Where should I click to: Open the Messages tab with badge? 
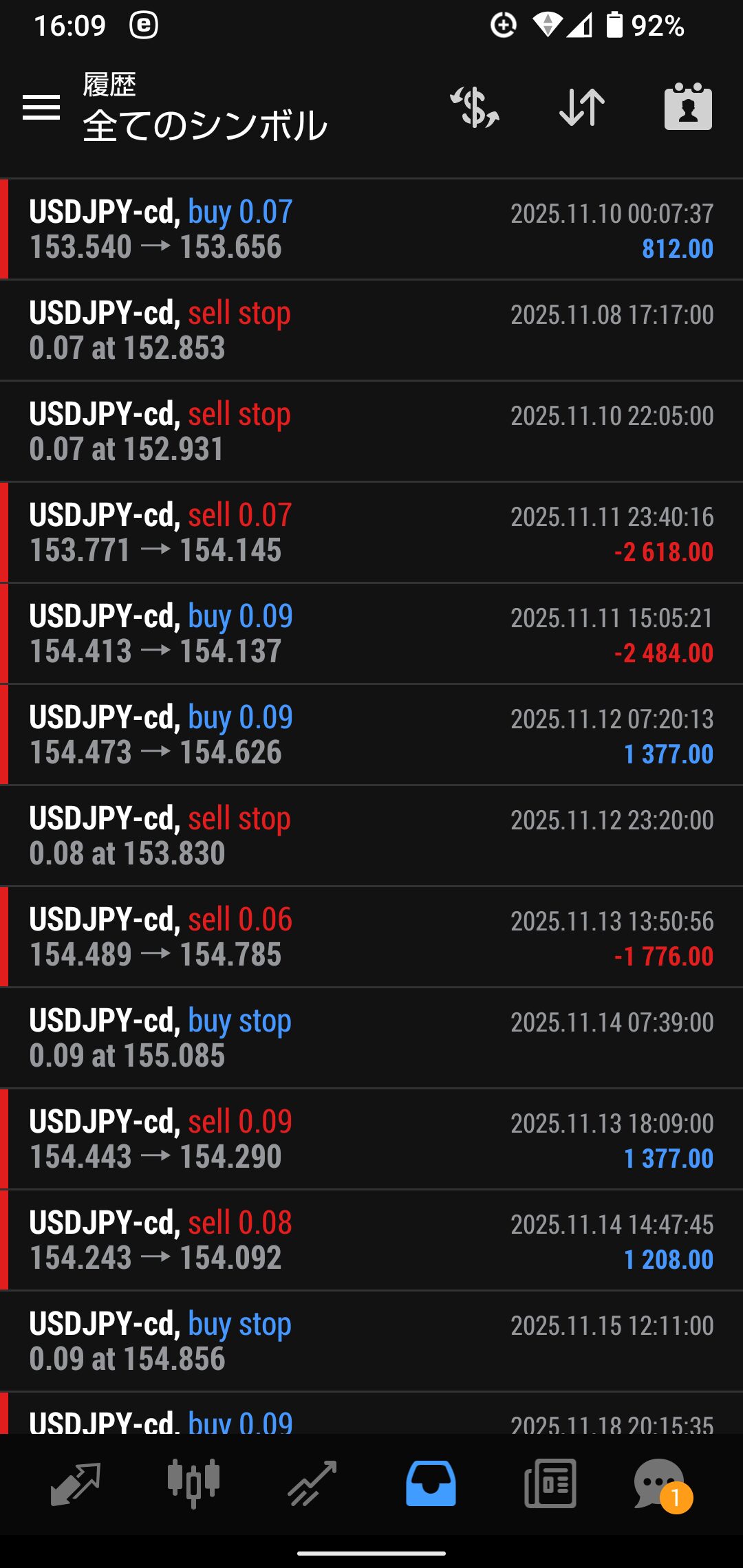pyautogui.click(x=660, y=1484)
